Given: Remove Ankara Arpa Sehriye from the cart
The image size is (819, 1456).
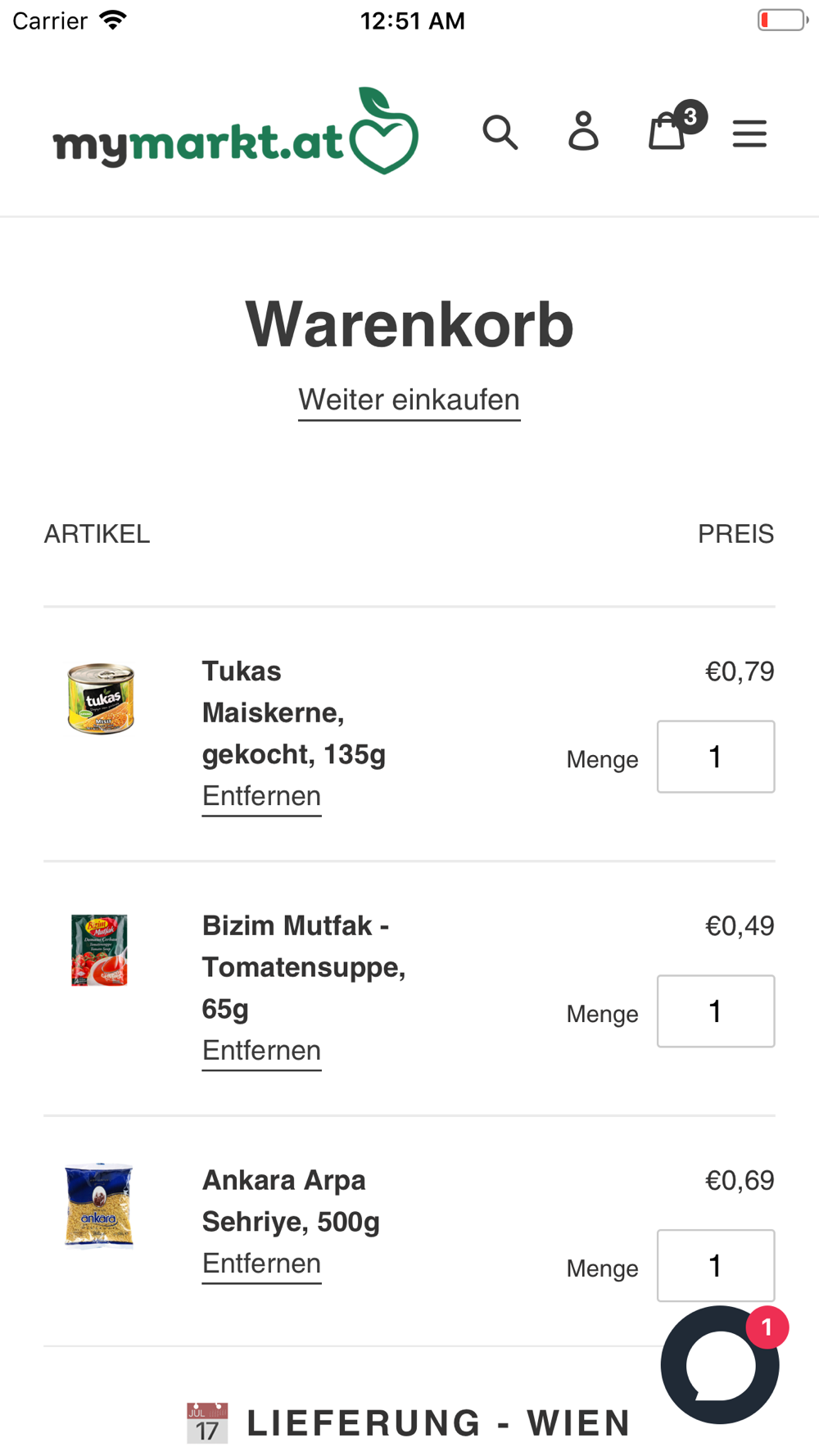Looking at the screenshot, I should [261, 1264].
